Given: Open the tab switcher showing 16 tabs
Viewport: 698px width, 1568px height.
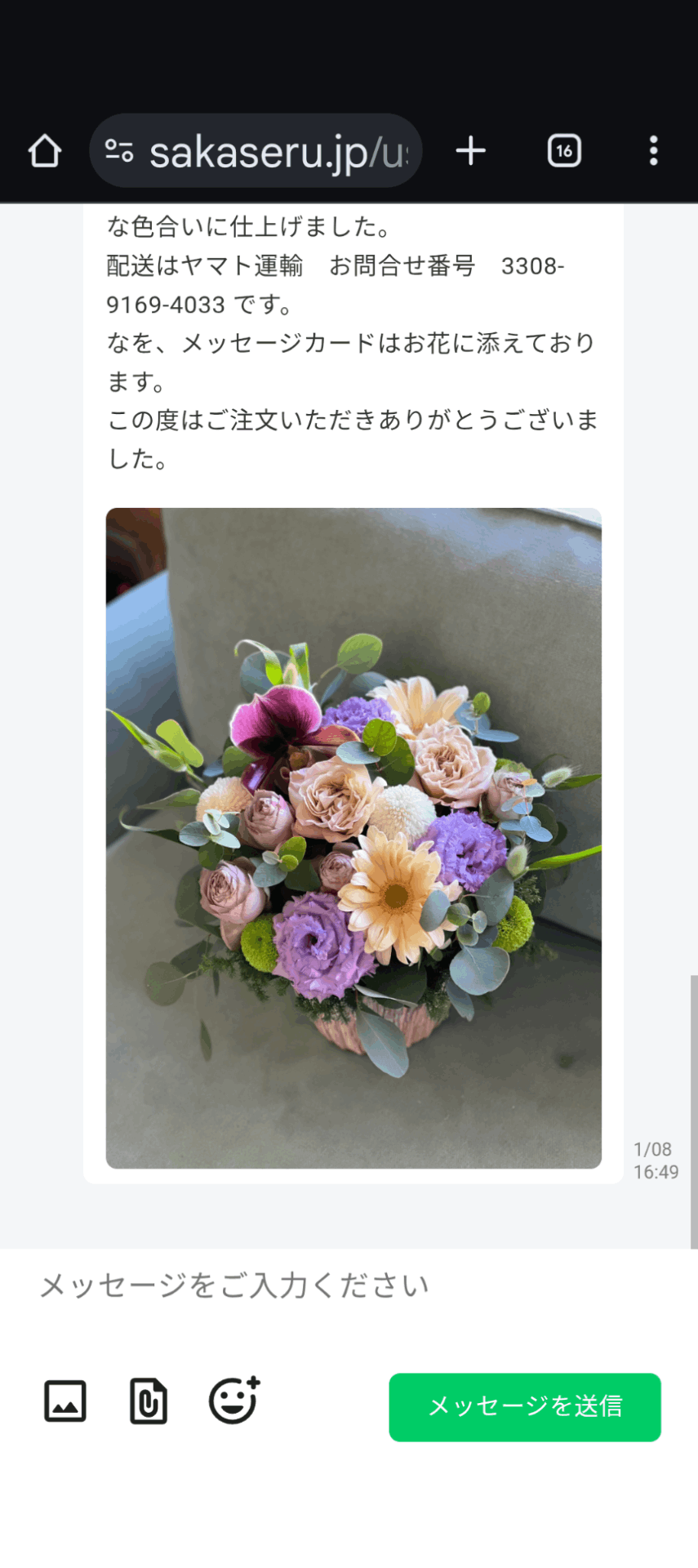Looking at the screenshot, I should (564, 151).
